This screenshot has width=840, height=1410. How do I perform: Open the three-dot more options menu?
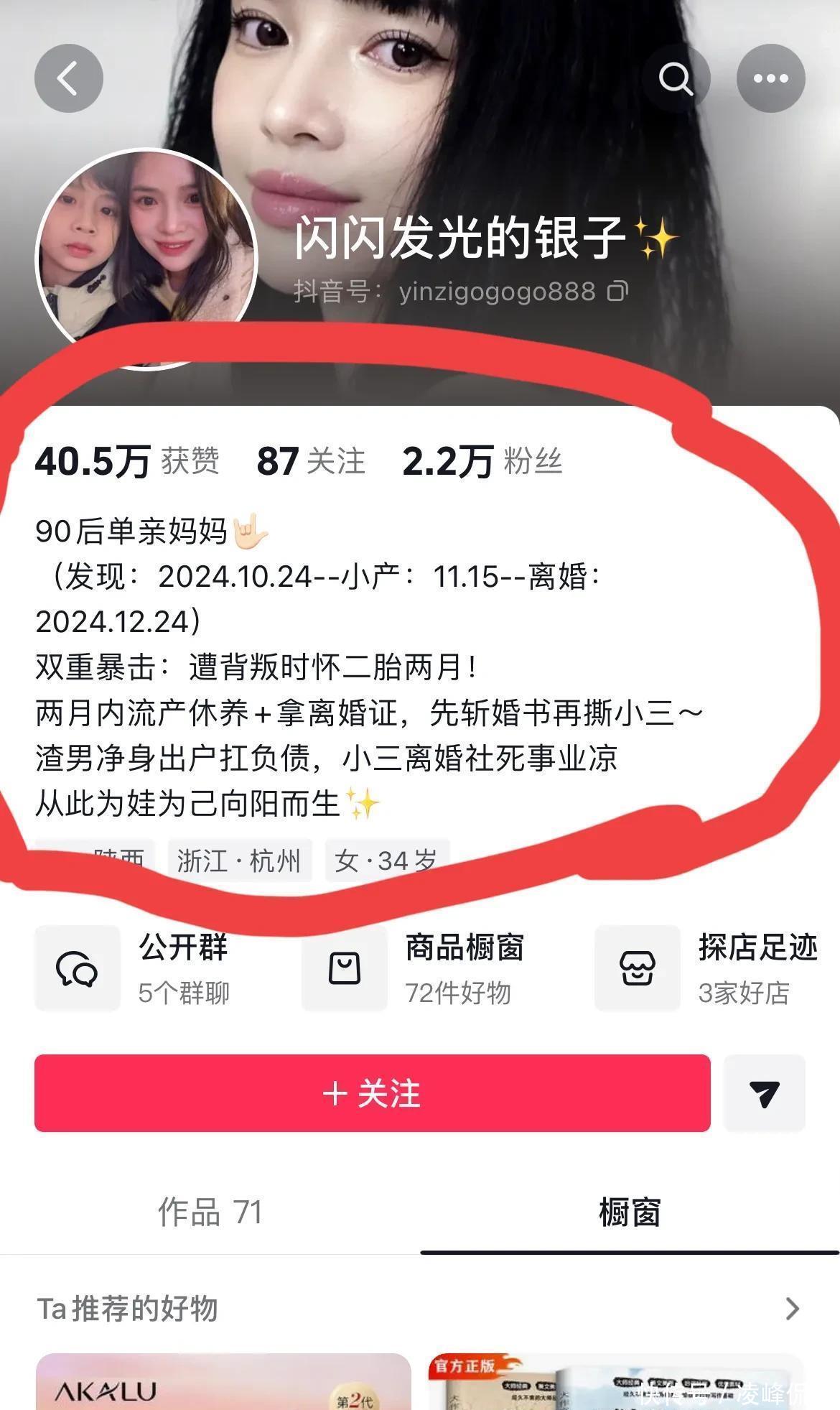(x=771, y=78)
